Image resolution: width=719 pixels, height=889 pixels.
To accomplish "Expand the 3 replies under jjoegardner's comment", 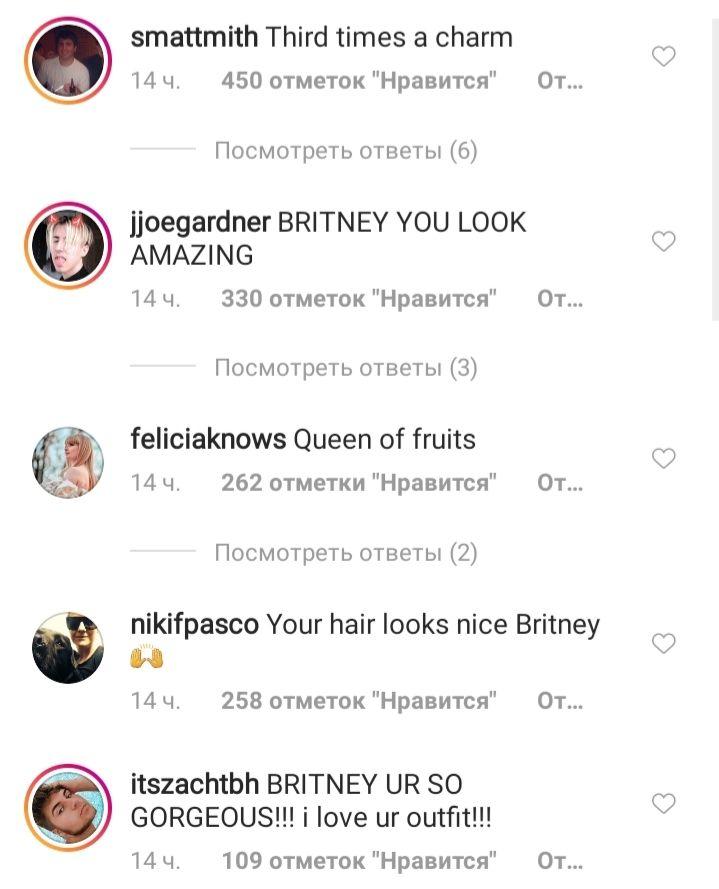I will click(346, 368).
